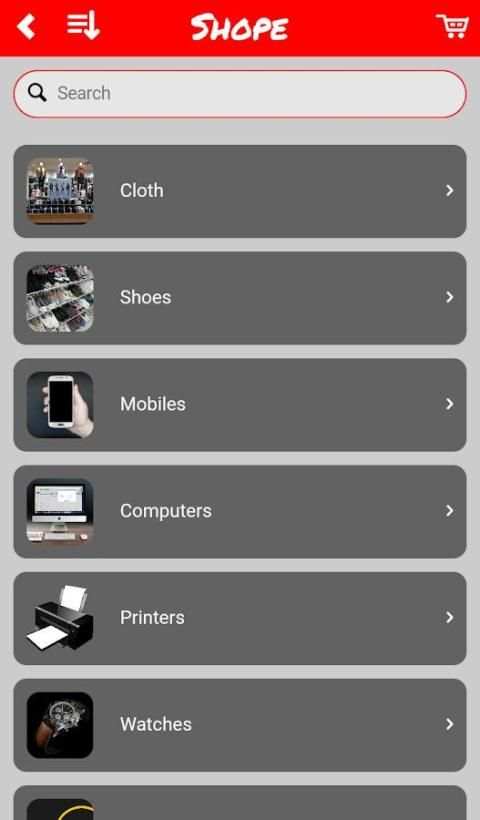Open the shopping cart
This screenshot has height=820, width=480.
pos(452,26)
